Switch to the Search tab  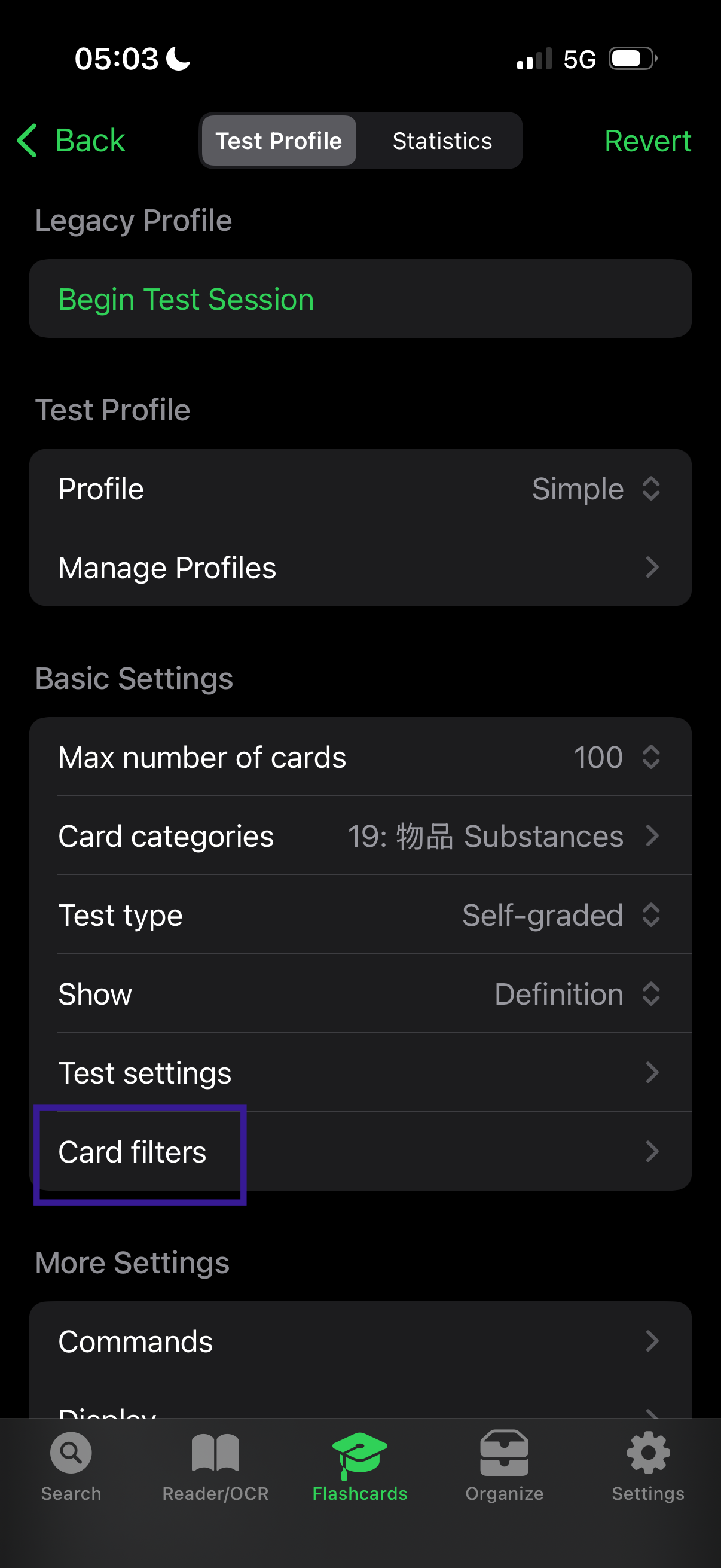(x=71, y=1467)
